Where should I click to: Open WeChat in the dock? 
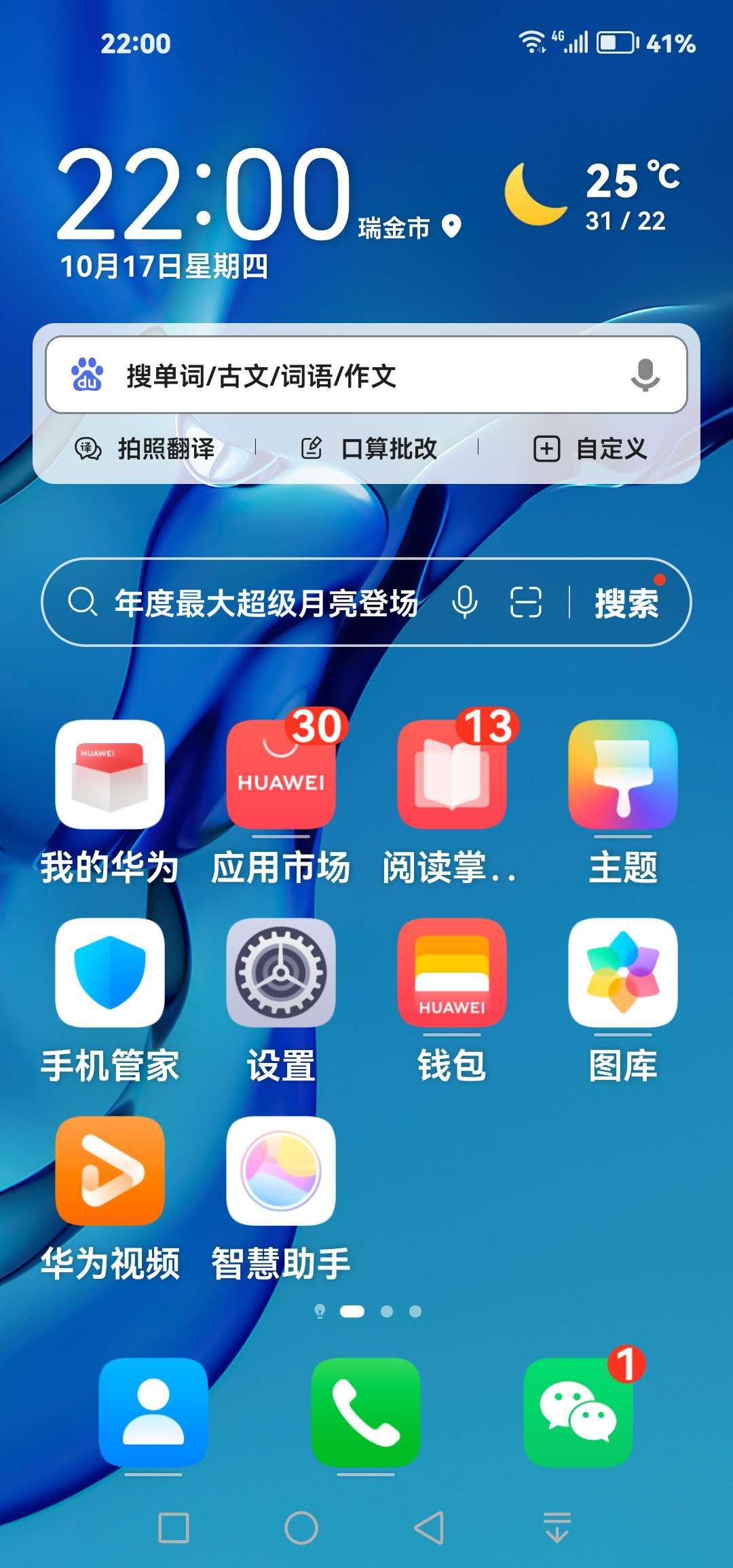[578, 1412]
